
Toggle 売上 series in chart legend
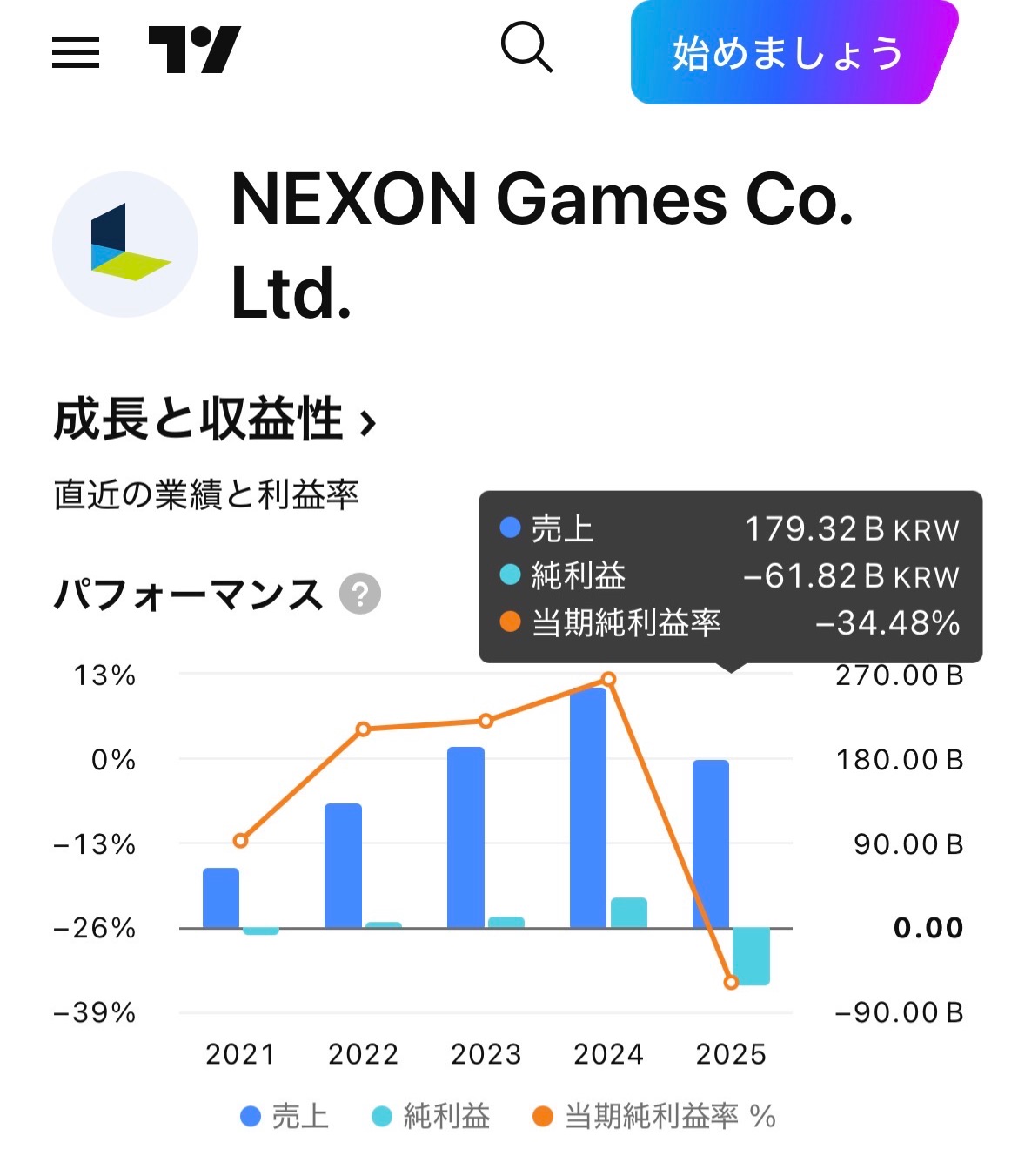285,1116
